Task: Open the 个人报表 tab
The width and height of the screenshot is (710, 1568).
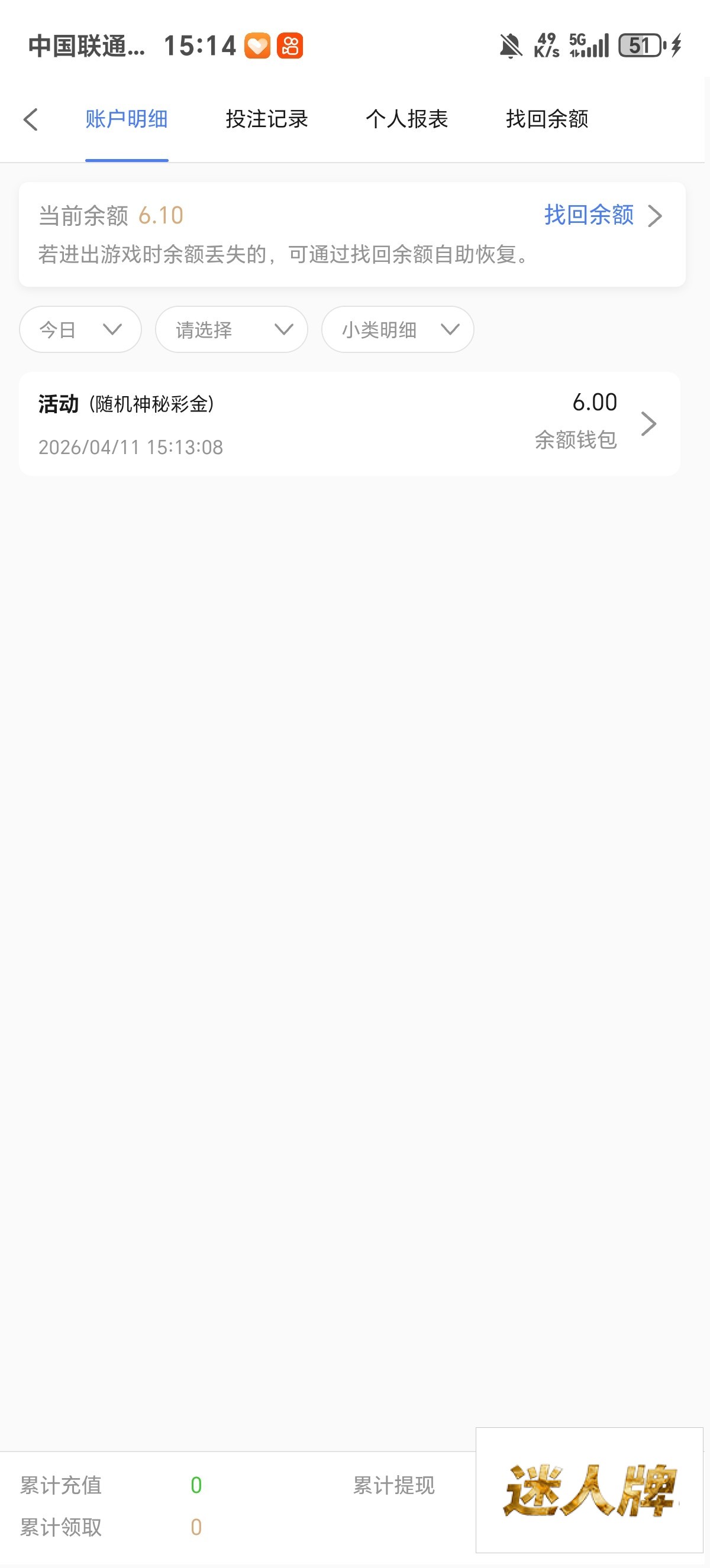Action: [406, 119]
